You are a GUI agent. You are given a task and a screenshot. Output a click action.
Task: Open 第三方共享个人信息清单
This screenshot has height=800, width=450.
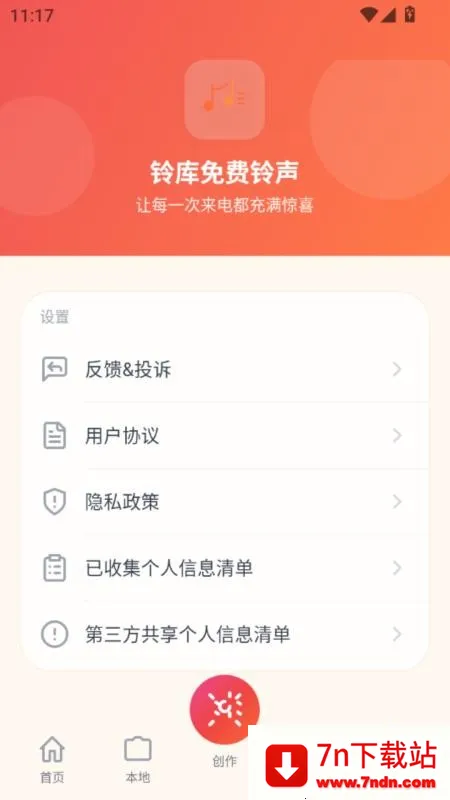(x=224, y=635)
